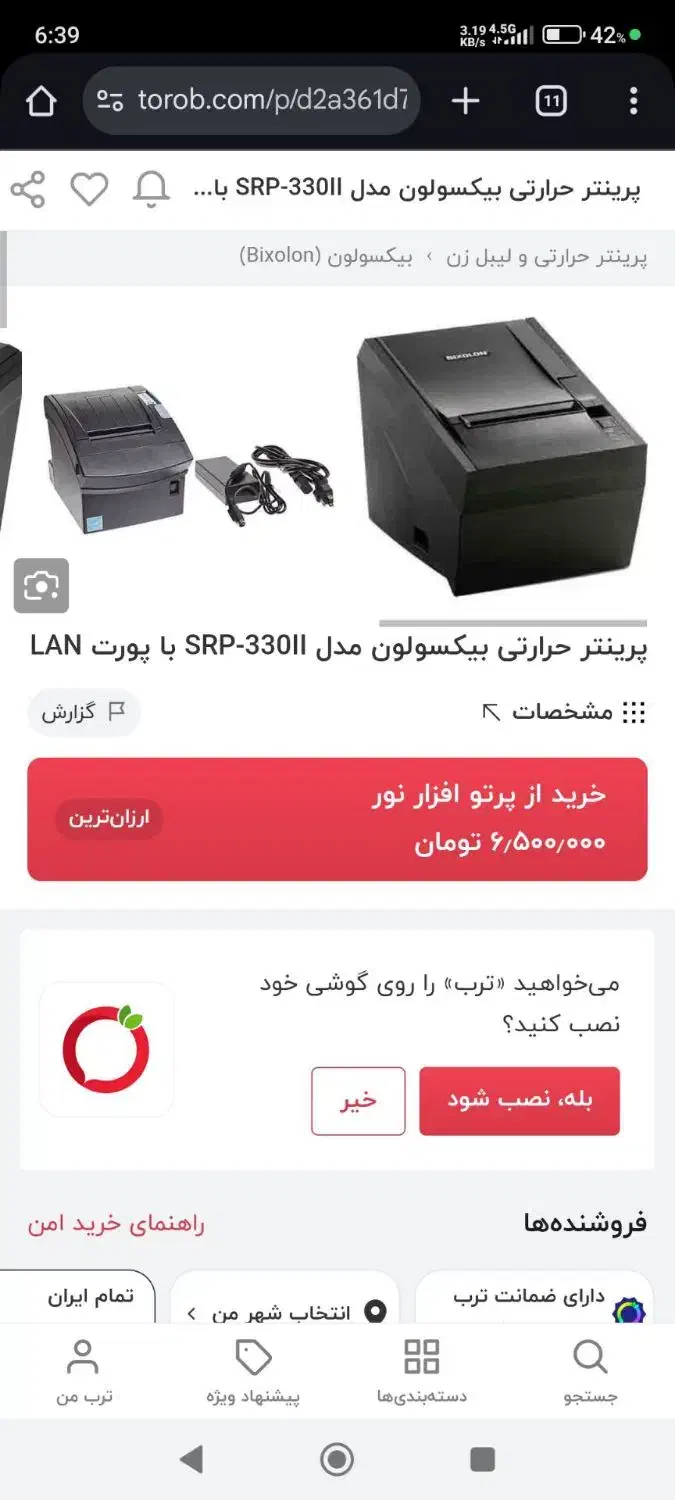
Task: Decline app install with خیر
Action: click(x=358, y=1100)
